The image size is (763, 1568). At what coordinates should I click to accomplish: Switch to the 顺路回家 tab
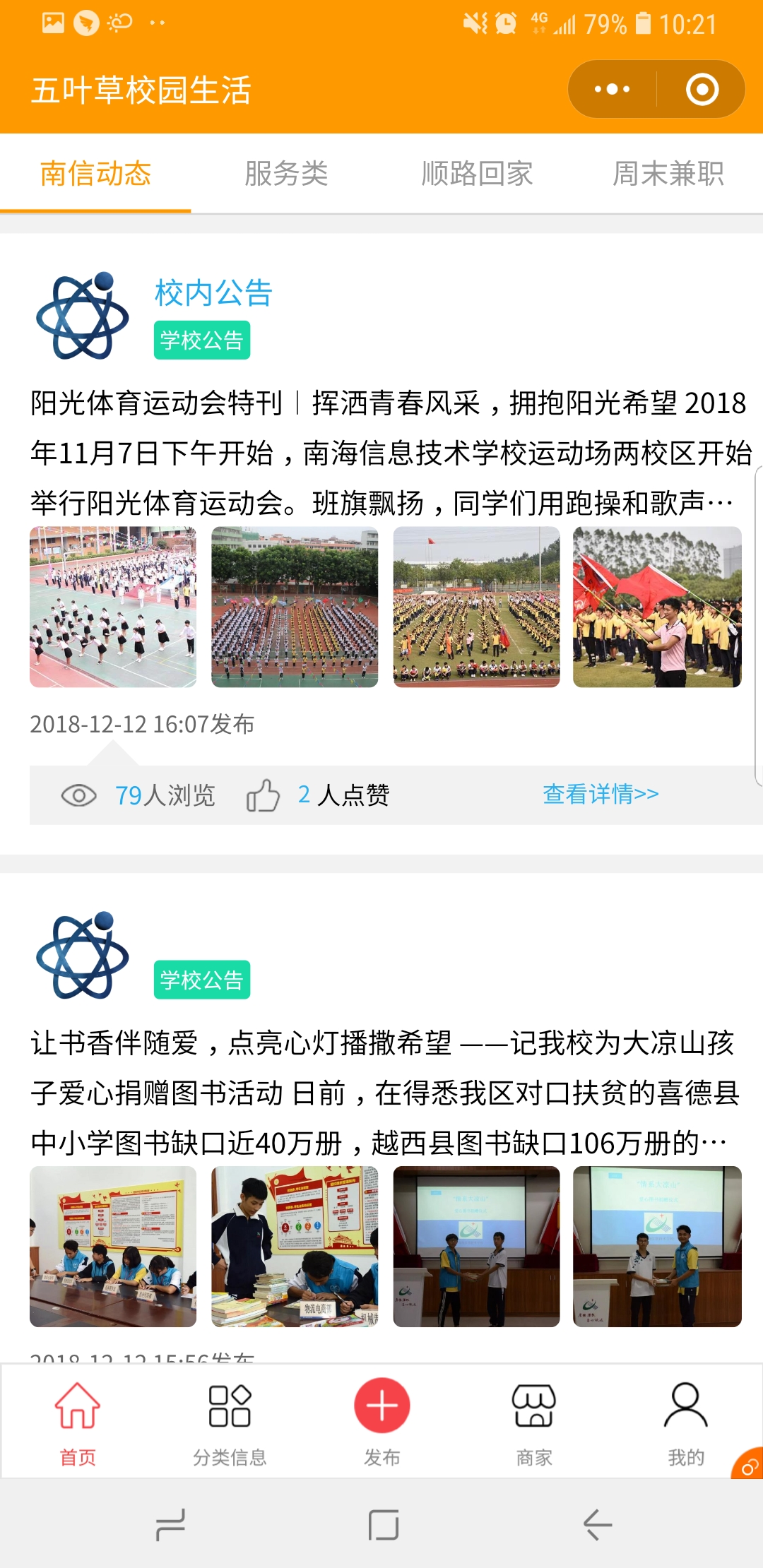coord(477,174)
